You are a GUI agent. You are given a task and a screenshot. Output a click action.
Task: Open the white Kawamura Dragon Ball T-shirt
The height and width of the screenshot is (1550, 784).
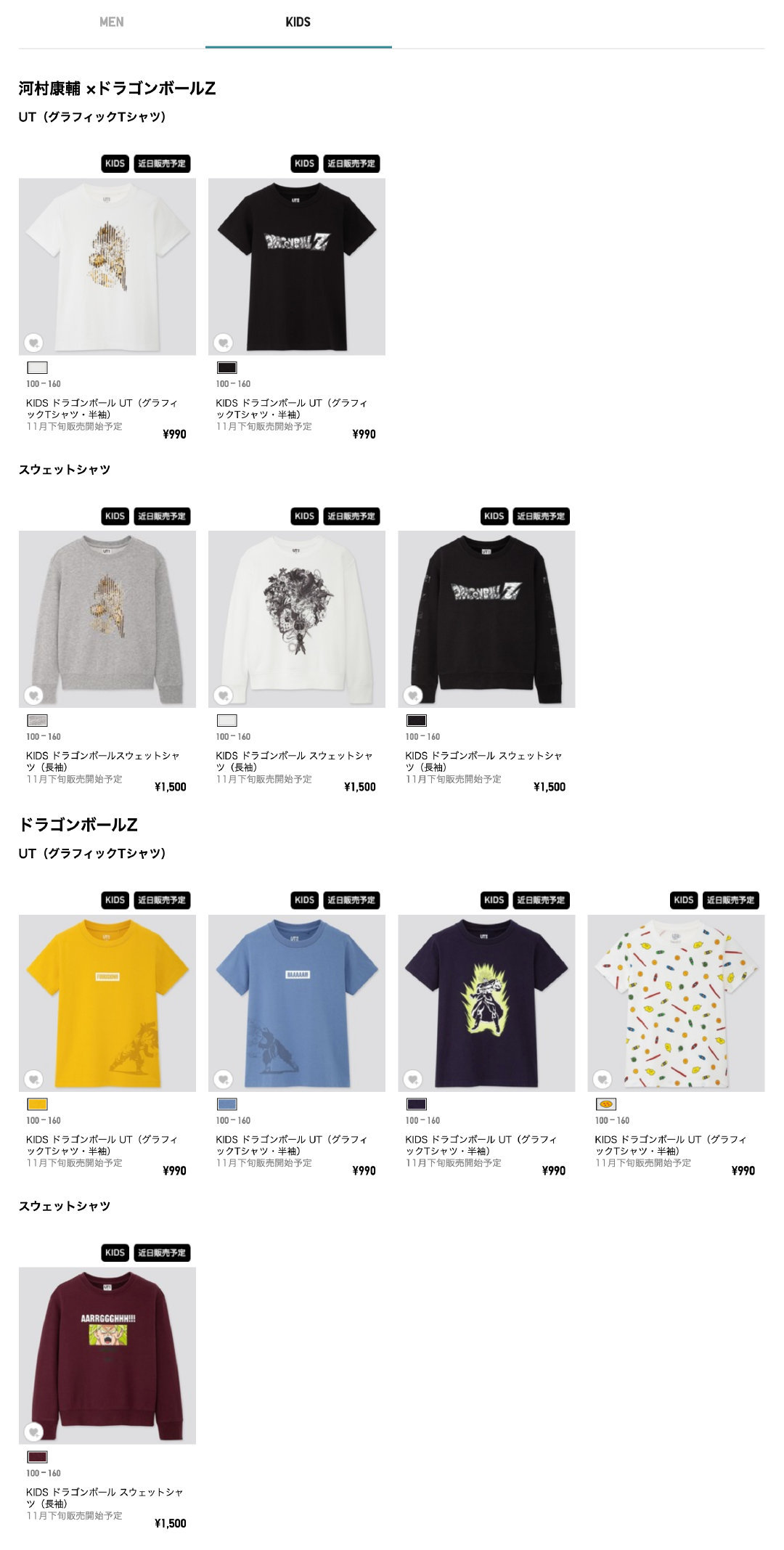(107, 266)
